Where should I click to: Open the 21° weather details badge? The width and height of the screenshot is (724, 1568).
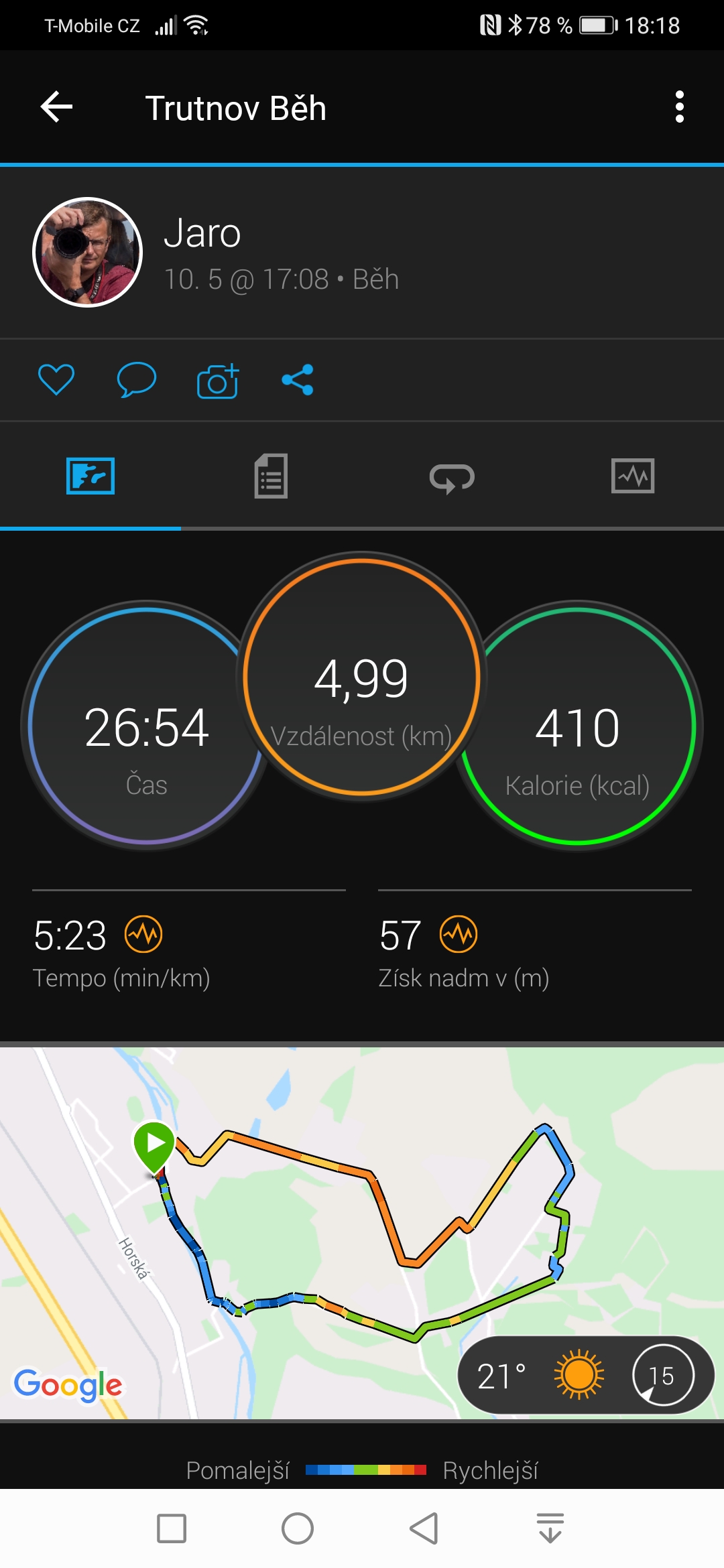coord(585,1376)
